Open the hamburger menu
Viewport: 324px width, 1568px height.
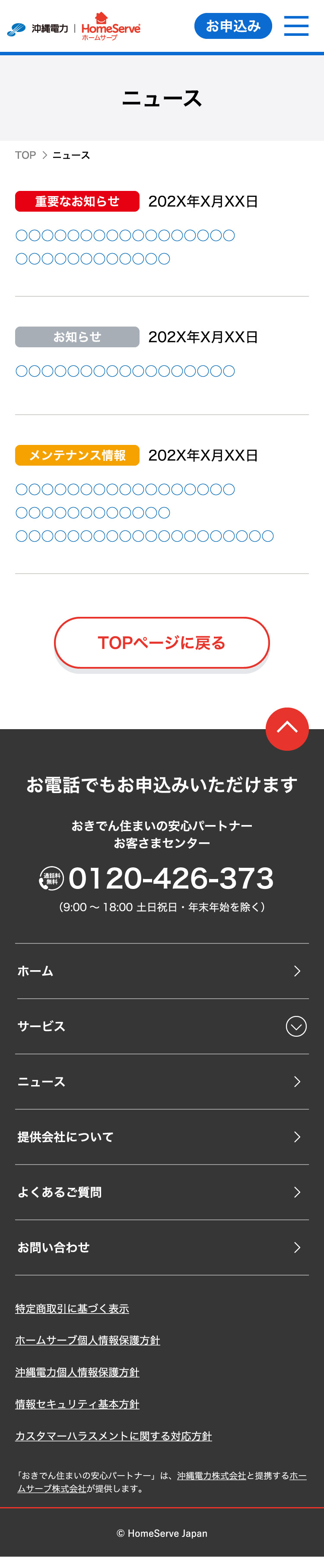[x=296, y=26]
